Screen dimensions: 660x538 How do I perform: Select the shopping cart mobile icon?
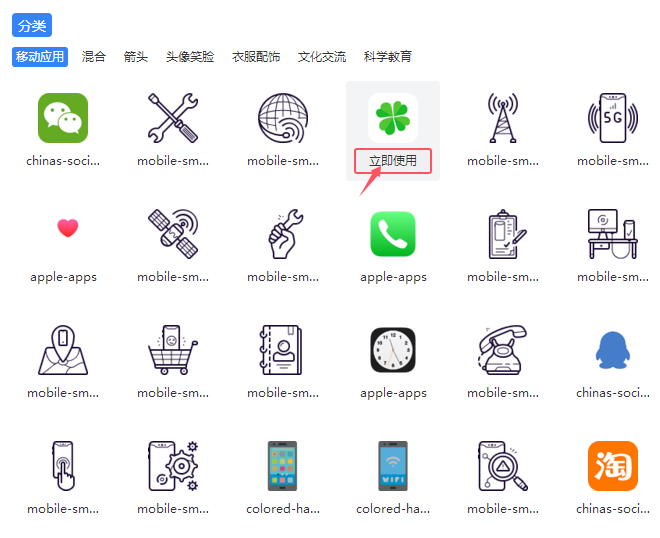click(173, 350)
